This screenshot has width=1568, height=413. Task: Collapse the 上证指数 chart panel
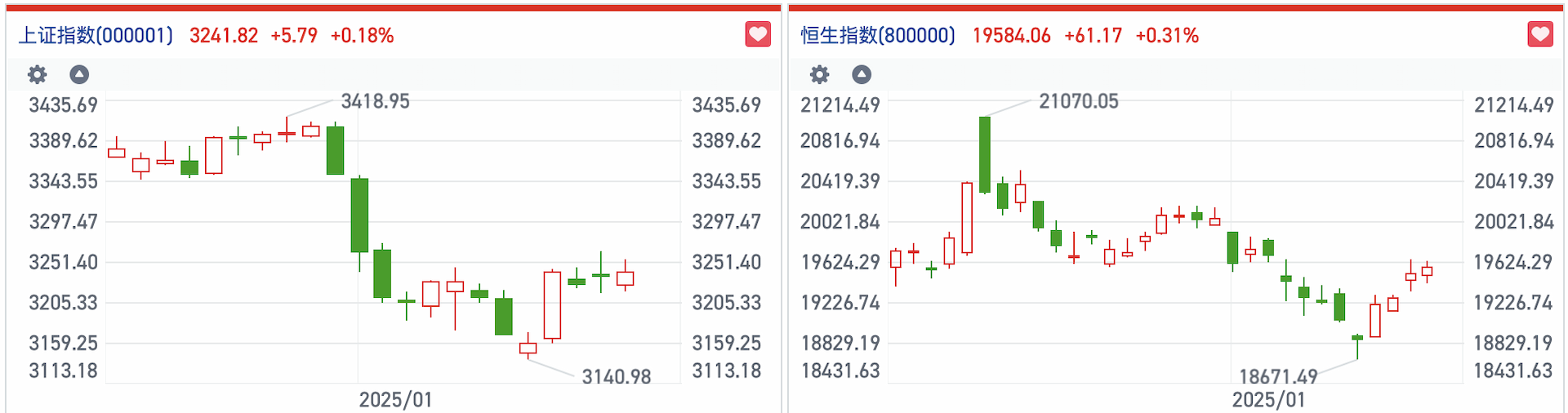pos(79,75)
